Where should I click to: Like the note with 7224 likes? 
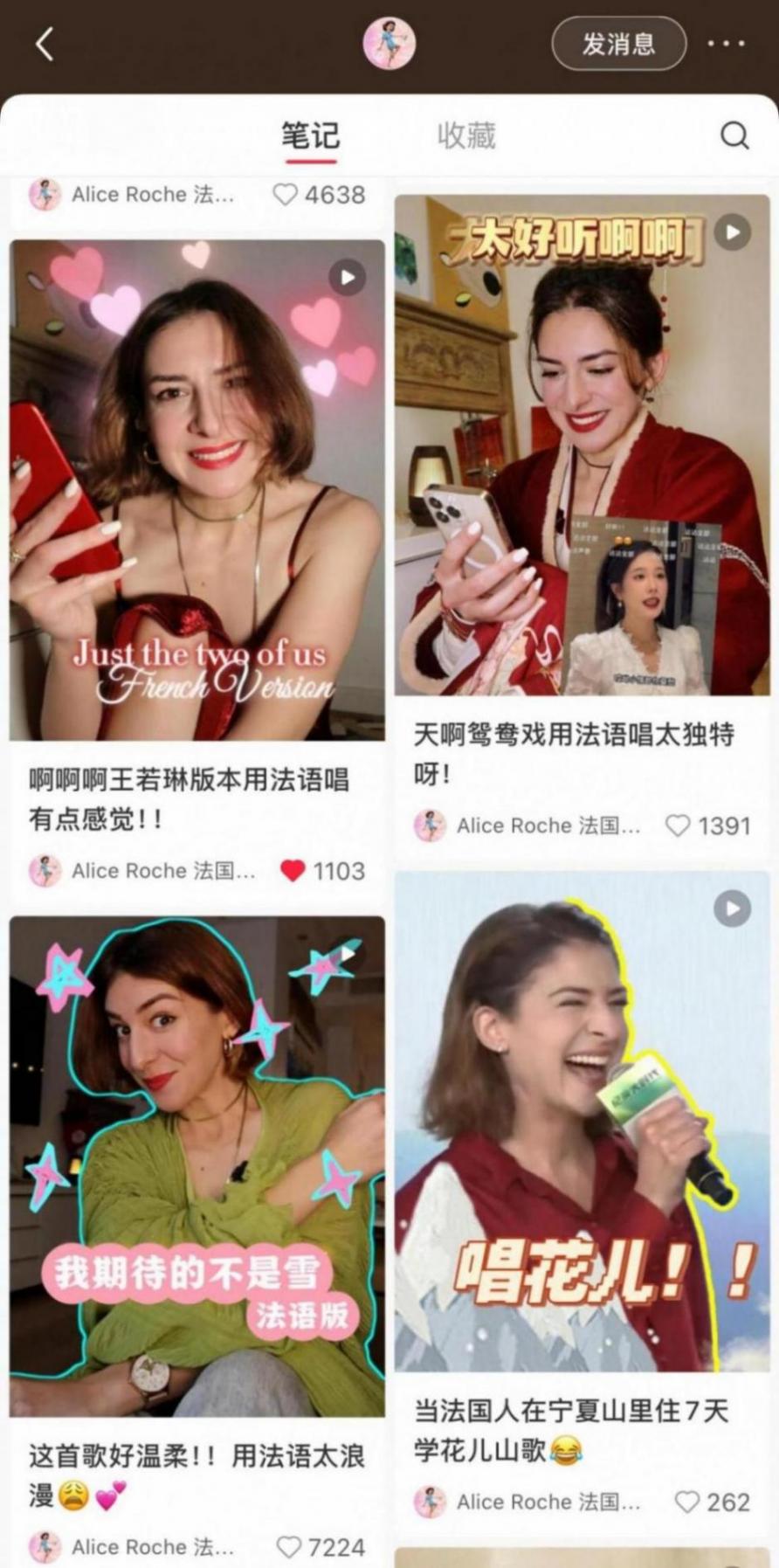pyautogui.click(x=289, y=1547)
